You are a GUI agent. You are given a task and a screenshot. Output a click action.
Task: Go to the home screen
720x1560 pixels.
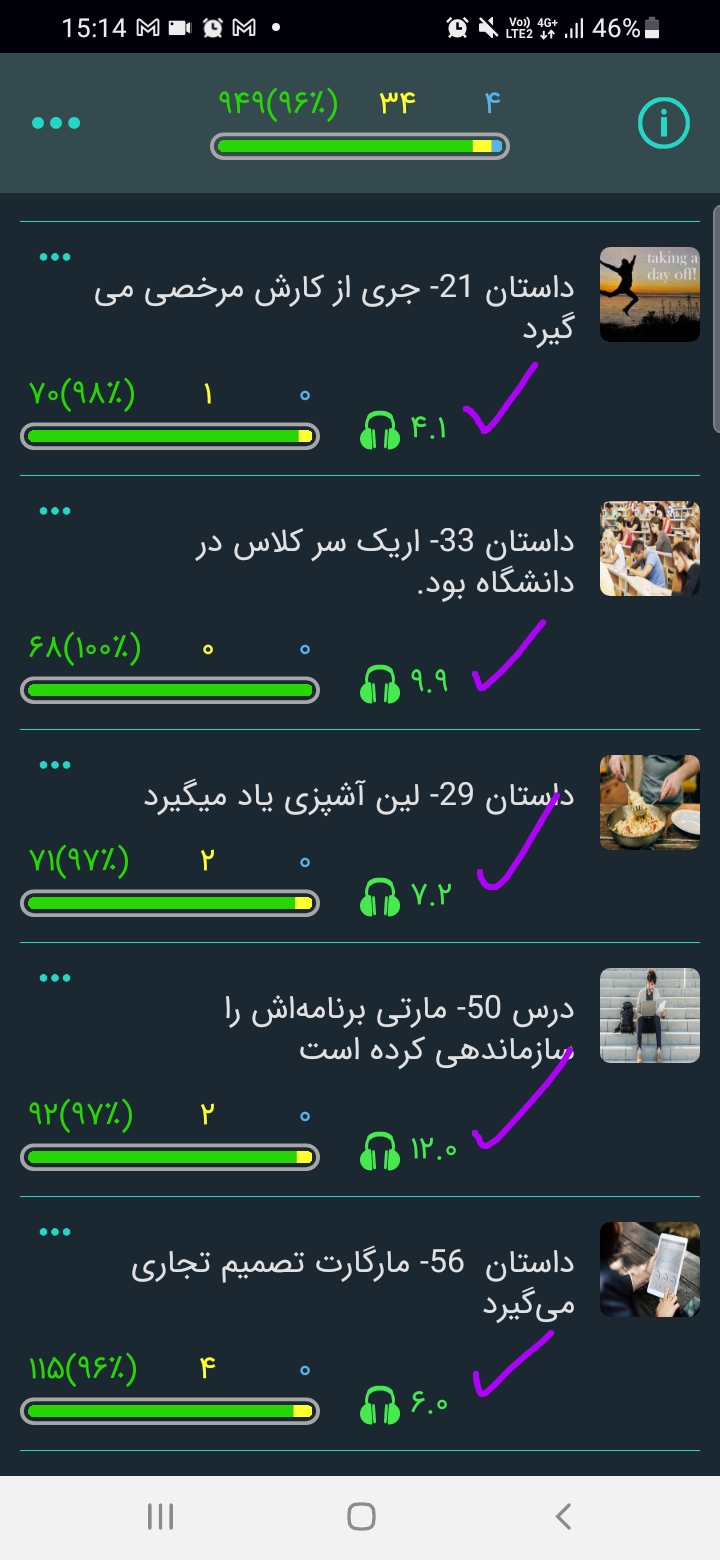[361, 1516]
